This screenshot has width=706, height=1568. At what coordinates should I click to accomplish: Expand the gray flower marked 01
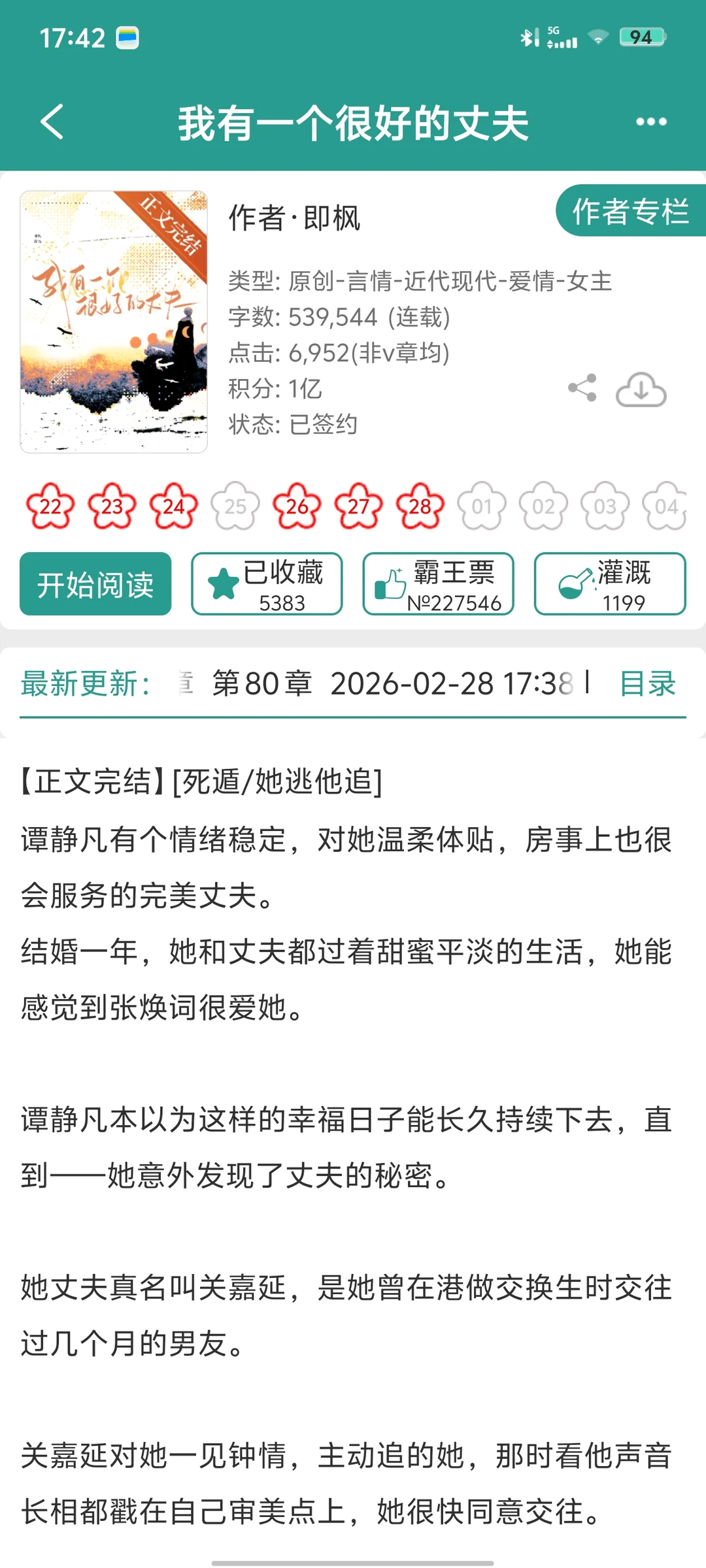482,506
